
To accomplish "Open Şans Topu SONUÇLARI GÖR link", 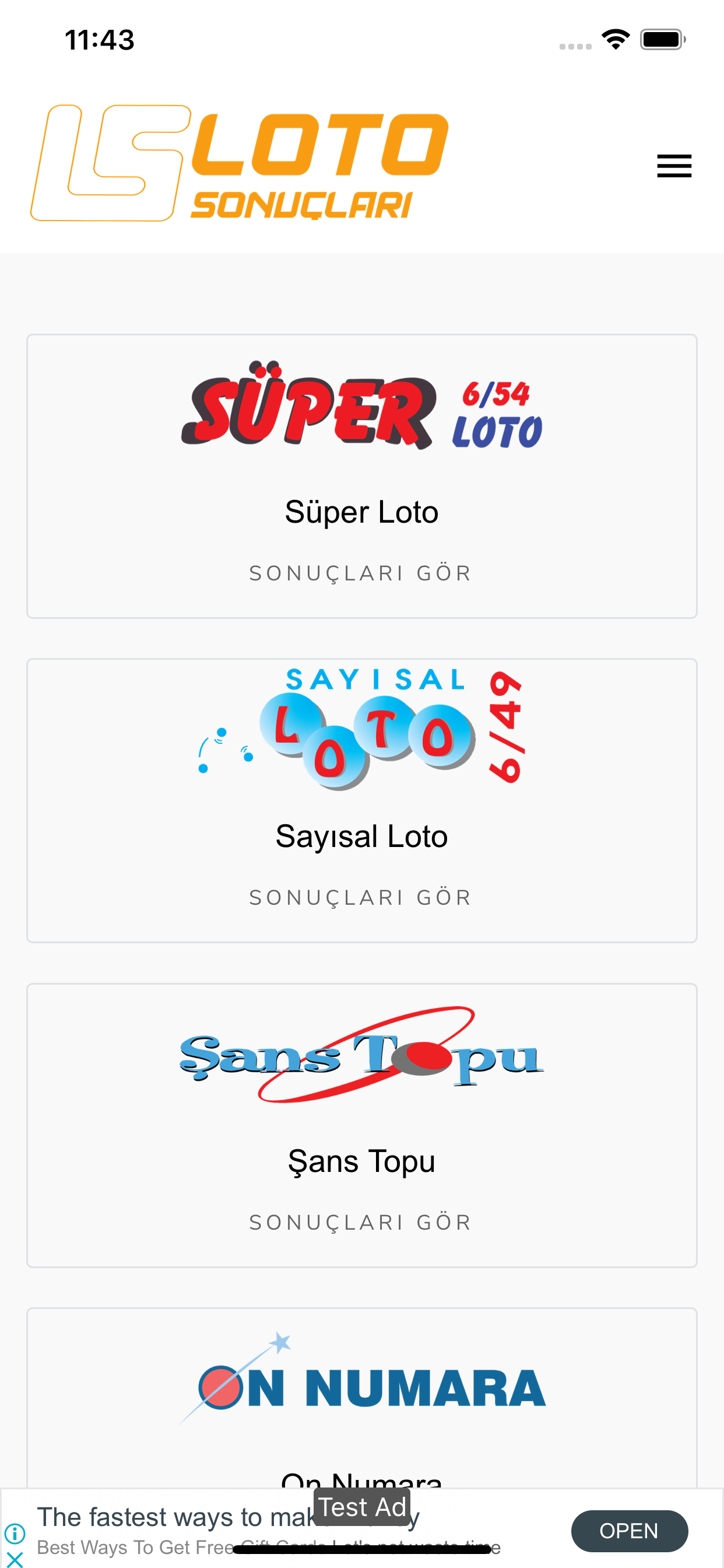I will pyautogui.click(x=361, y=1221).
